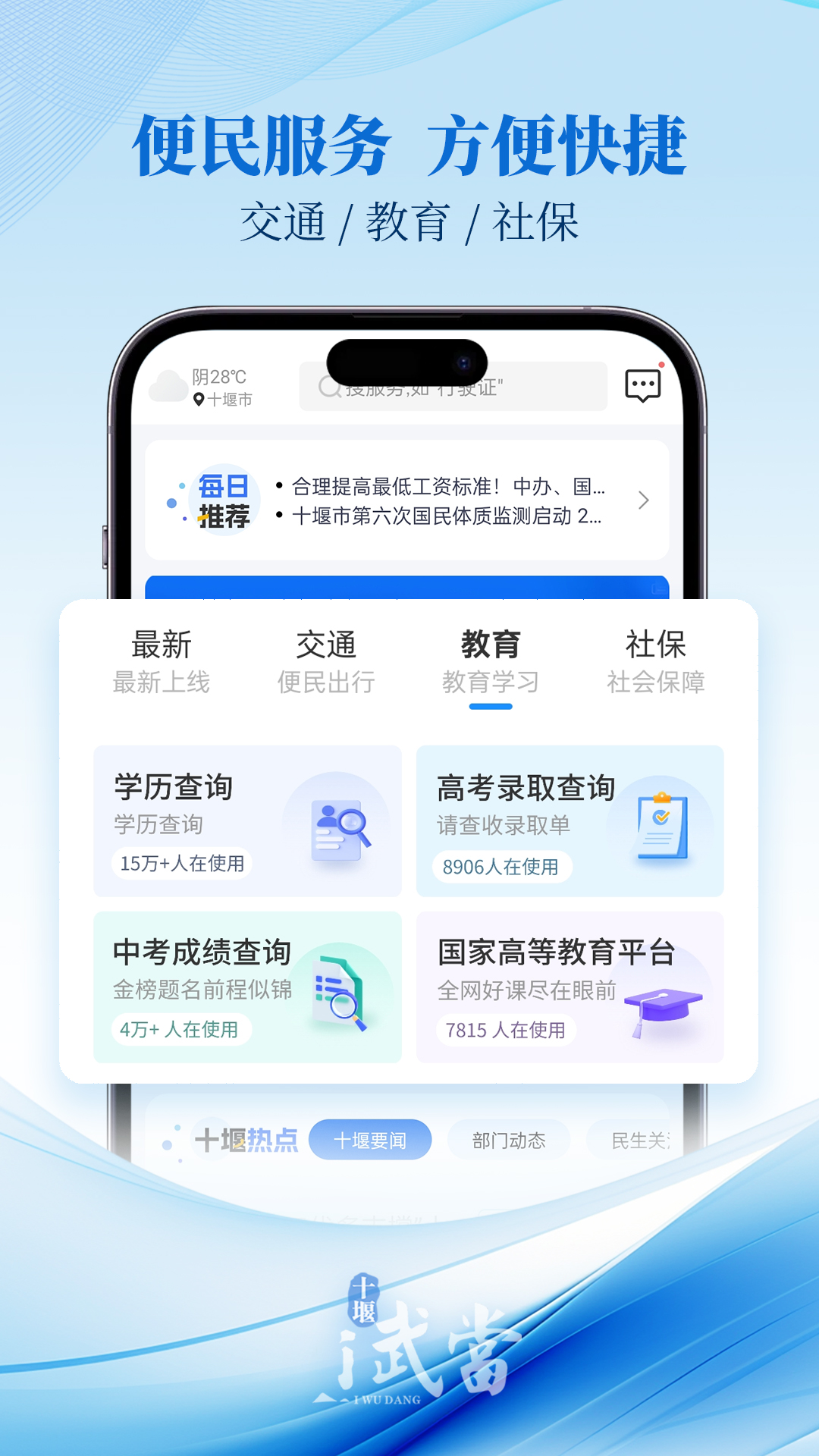Select the location pin for 十堰市
This screenshot has height=1456, width=819.
coord(199,397)
